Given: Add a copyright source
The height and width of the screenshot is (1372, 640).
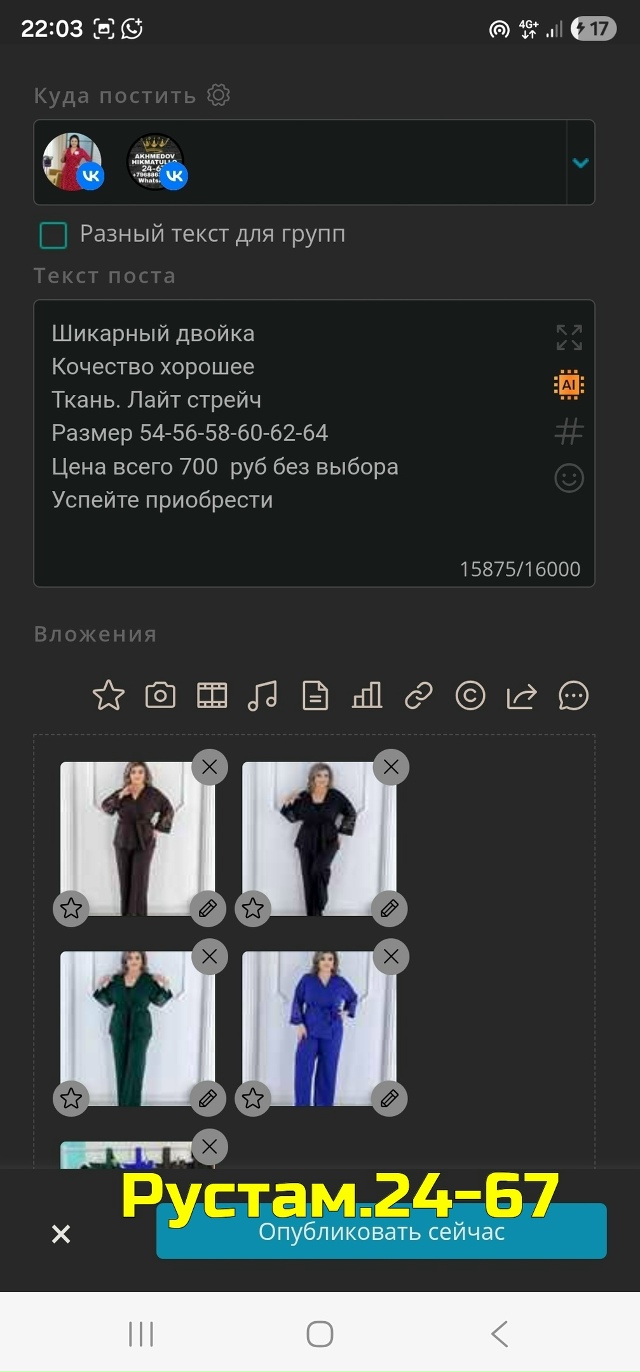Looking at the screenshot, I should tap(470, 696).
